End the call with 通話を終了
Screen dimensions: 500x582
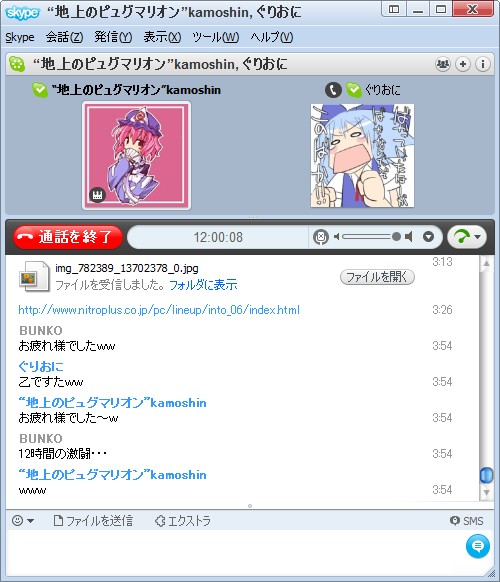tap(68, 237)
